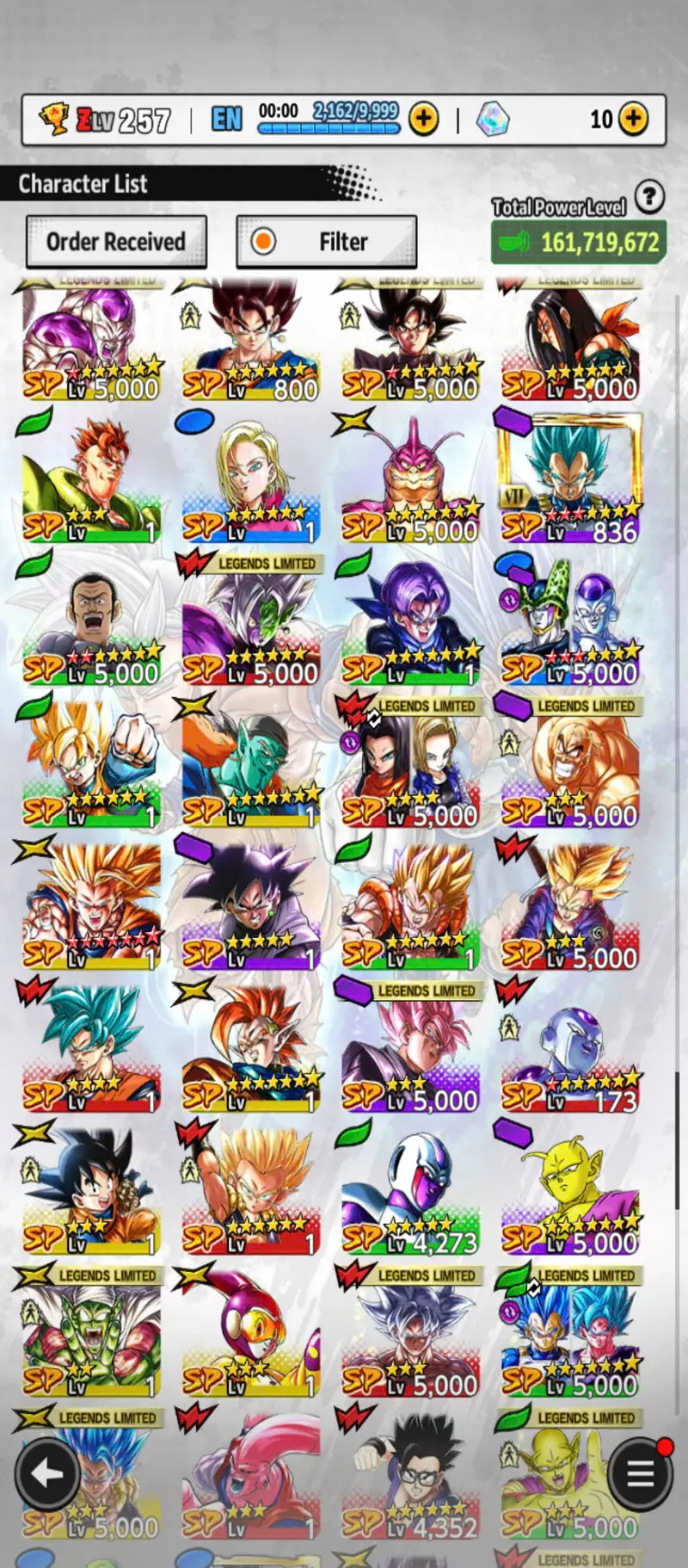Open the Filter options
Viewport: 688px width, 1568px height.
327,242
